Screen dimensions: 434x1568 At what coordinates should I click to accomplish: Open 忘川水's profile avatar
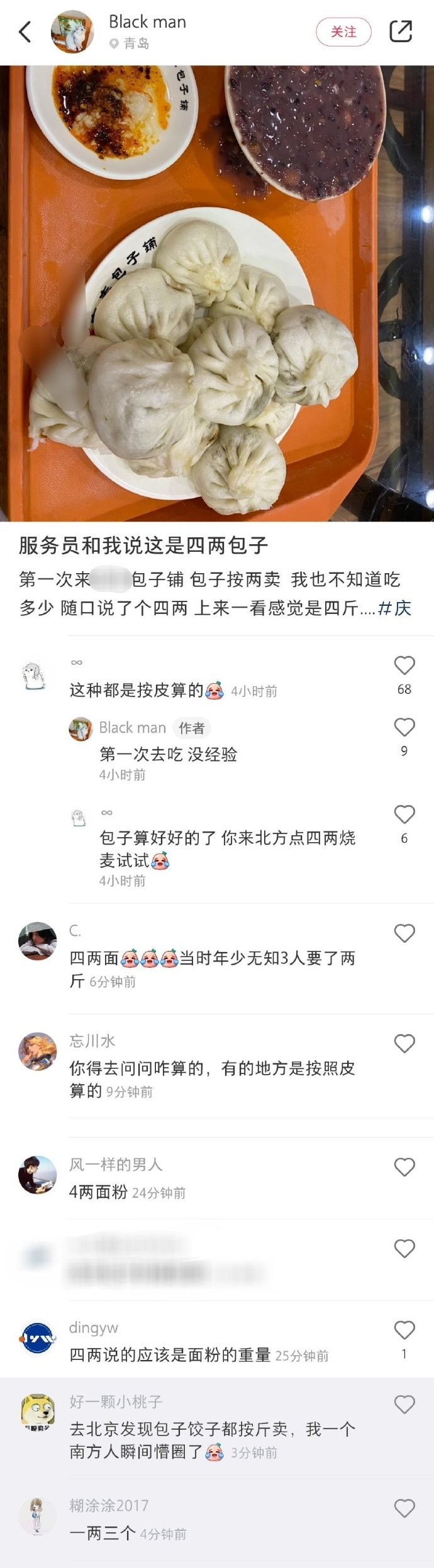(38, 1051)
